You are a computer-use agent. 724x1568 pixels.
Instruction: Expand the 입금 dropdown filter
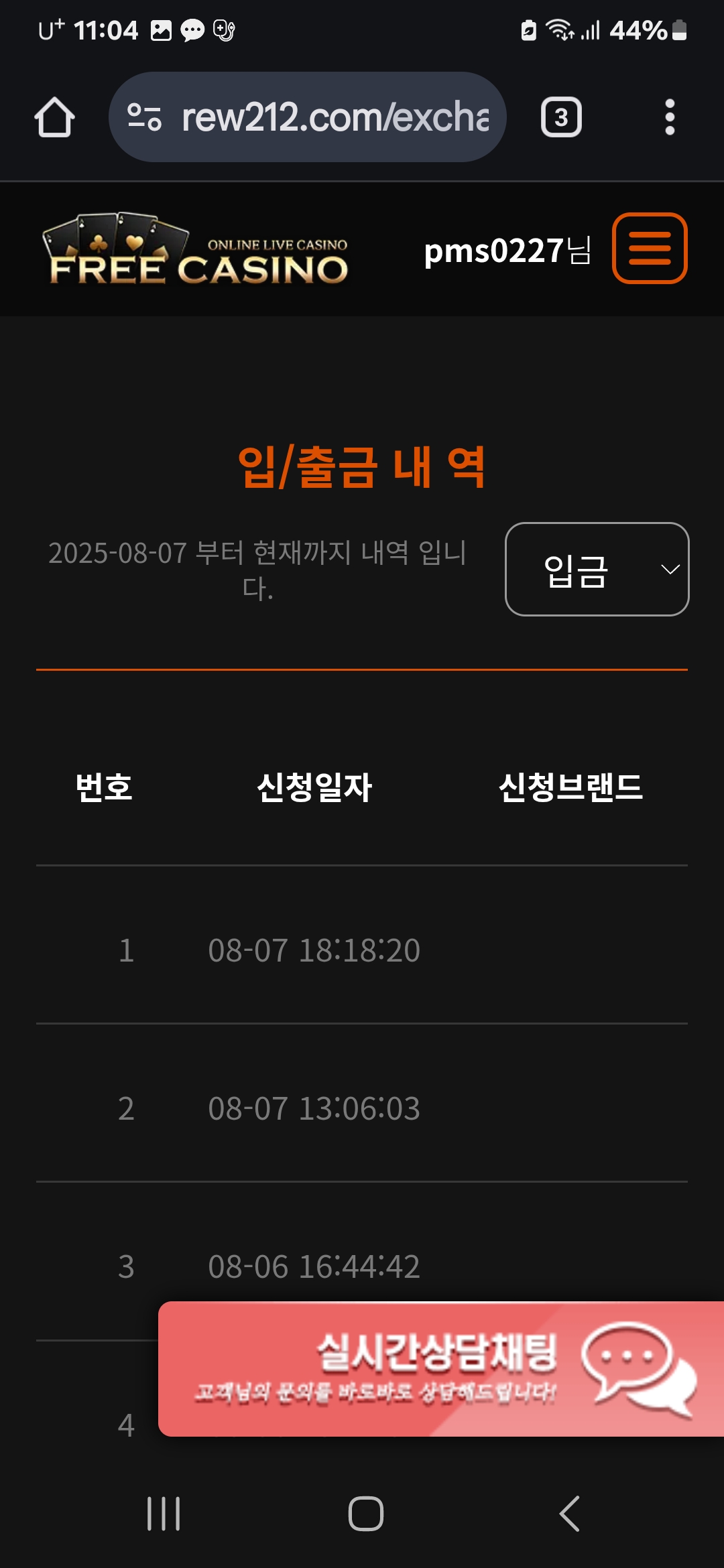click(x=597, y=570)
